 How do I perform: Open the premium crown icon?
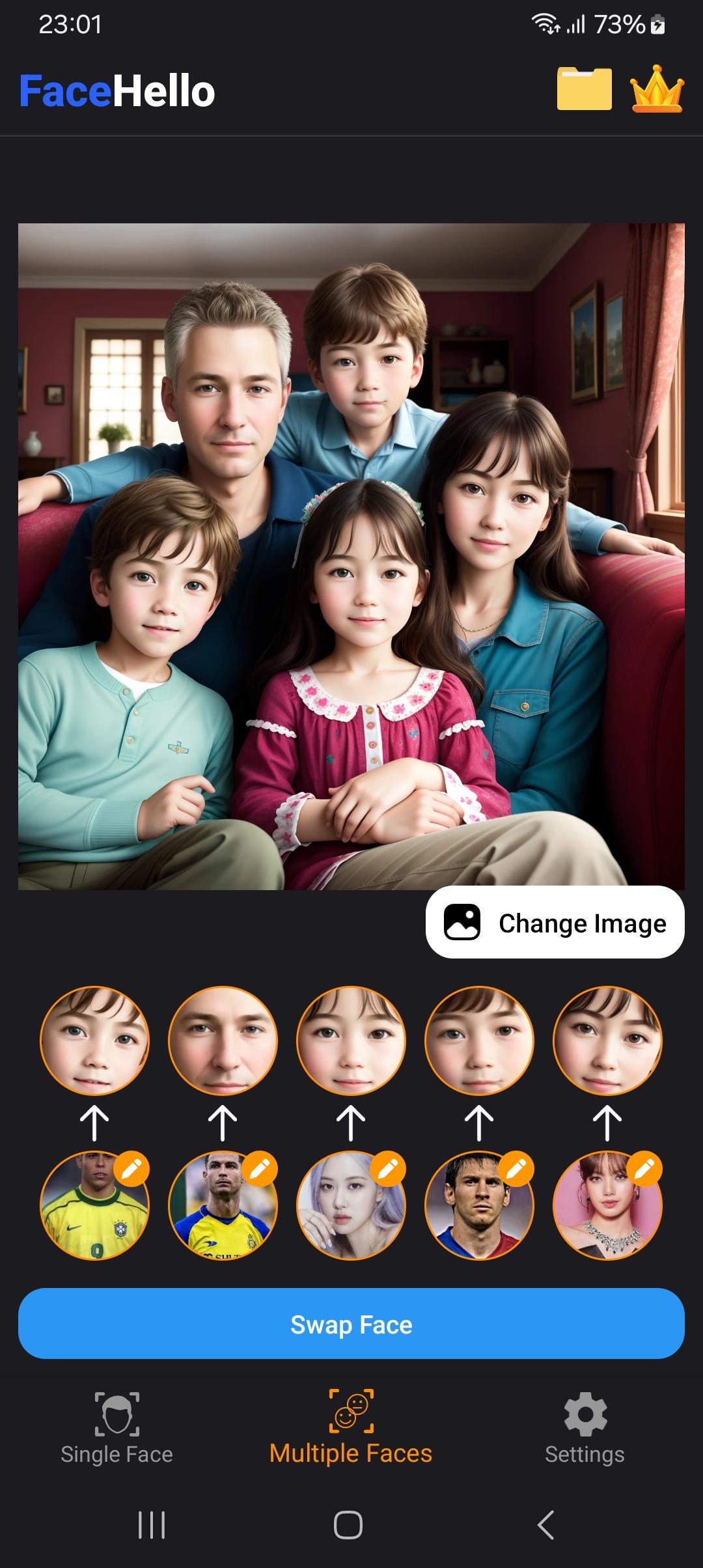tap(657, 89)
